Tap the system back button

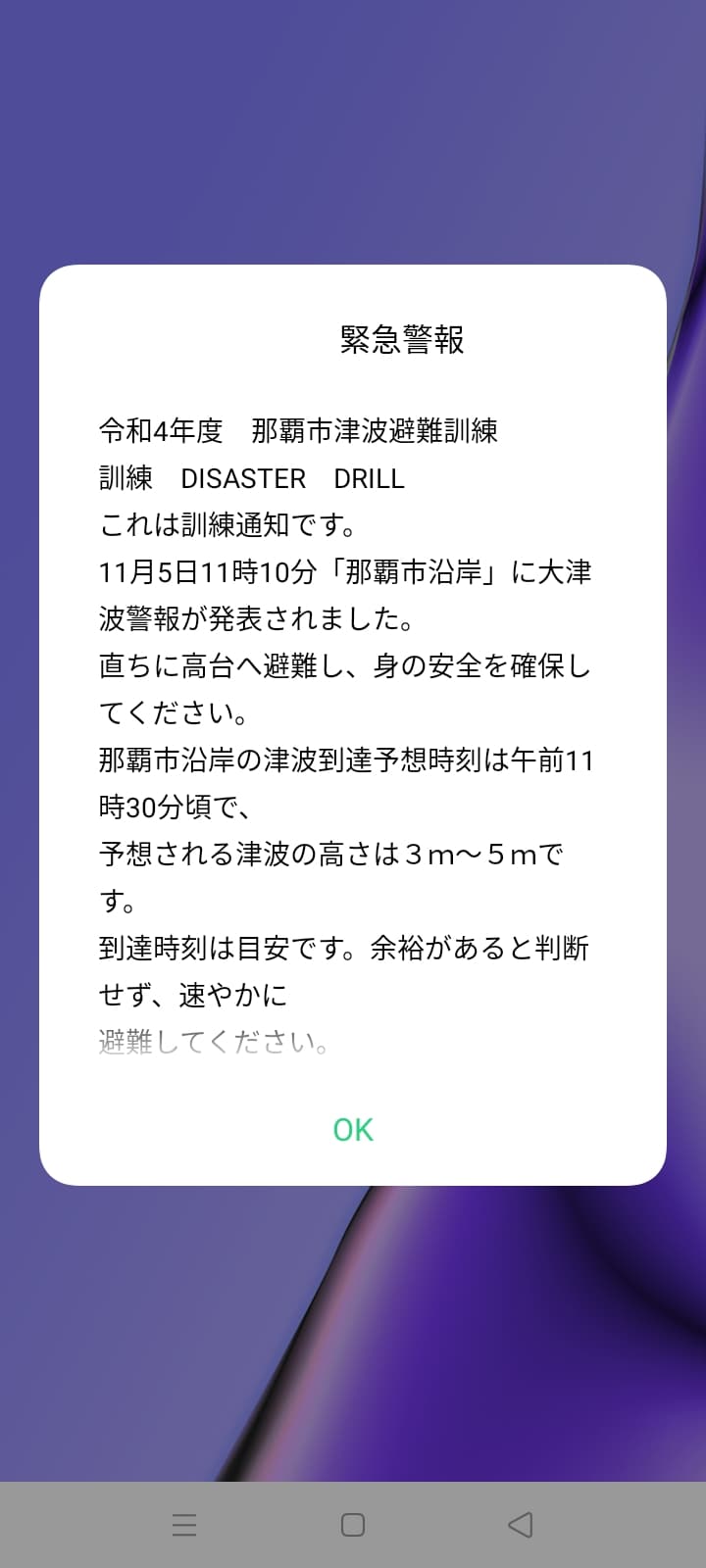pyautogui.click(x=521, y=1525)
